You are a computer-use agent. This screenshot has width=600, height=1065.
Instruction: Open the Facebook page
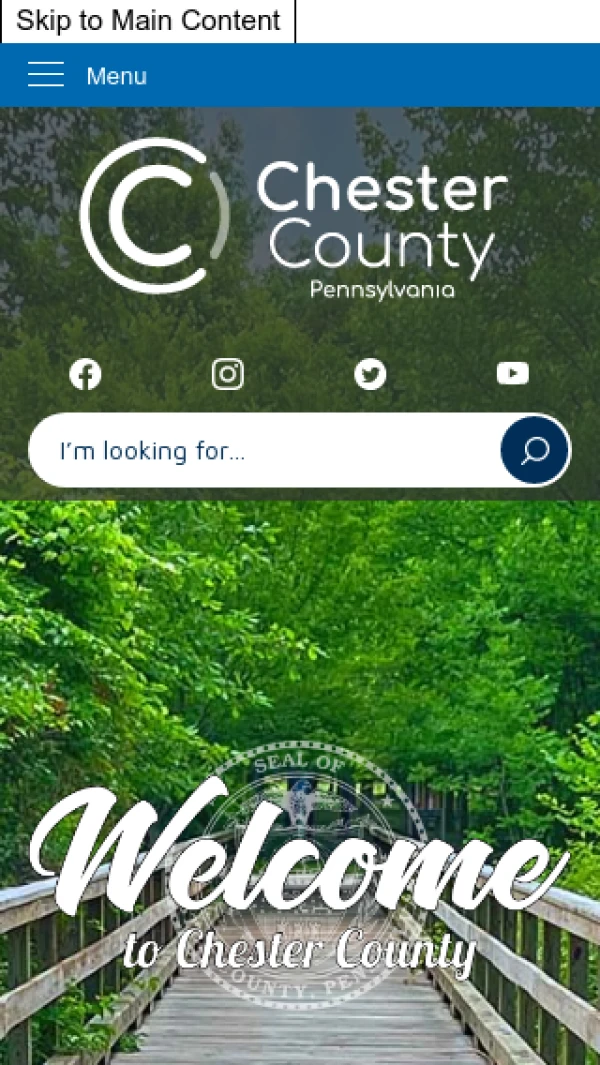86,374
